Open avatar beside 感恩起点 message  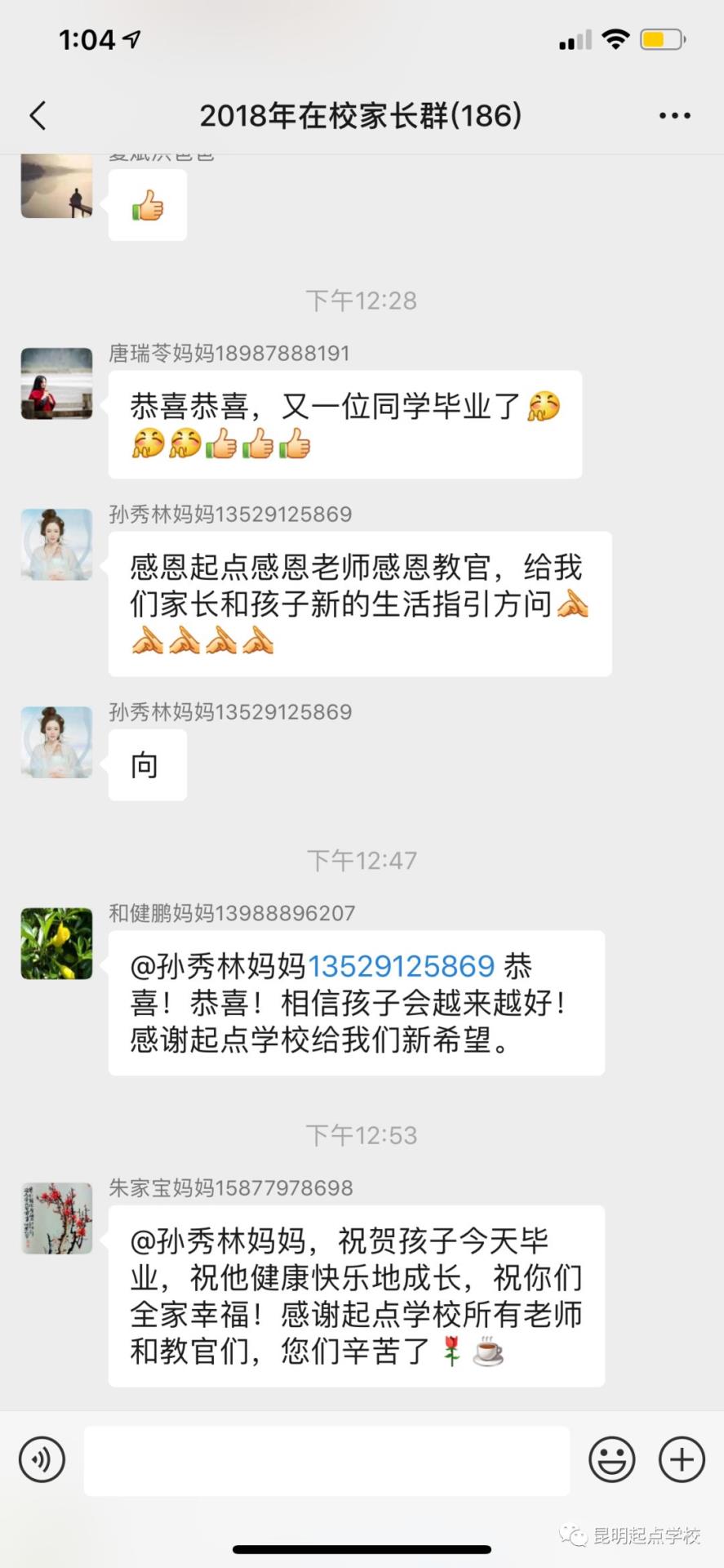coord(56,545)
